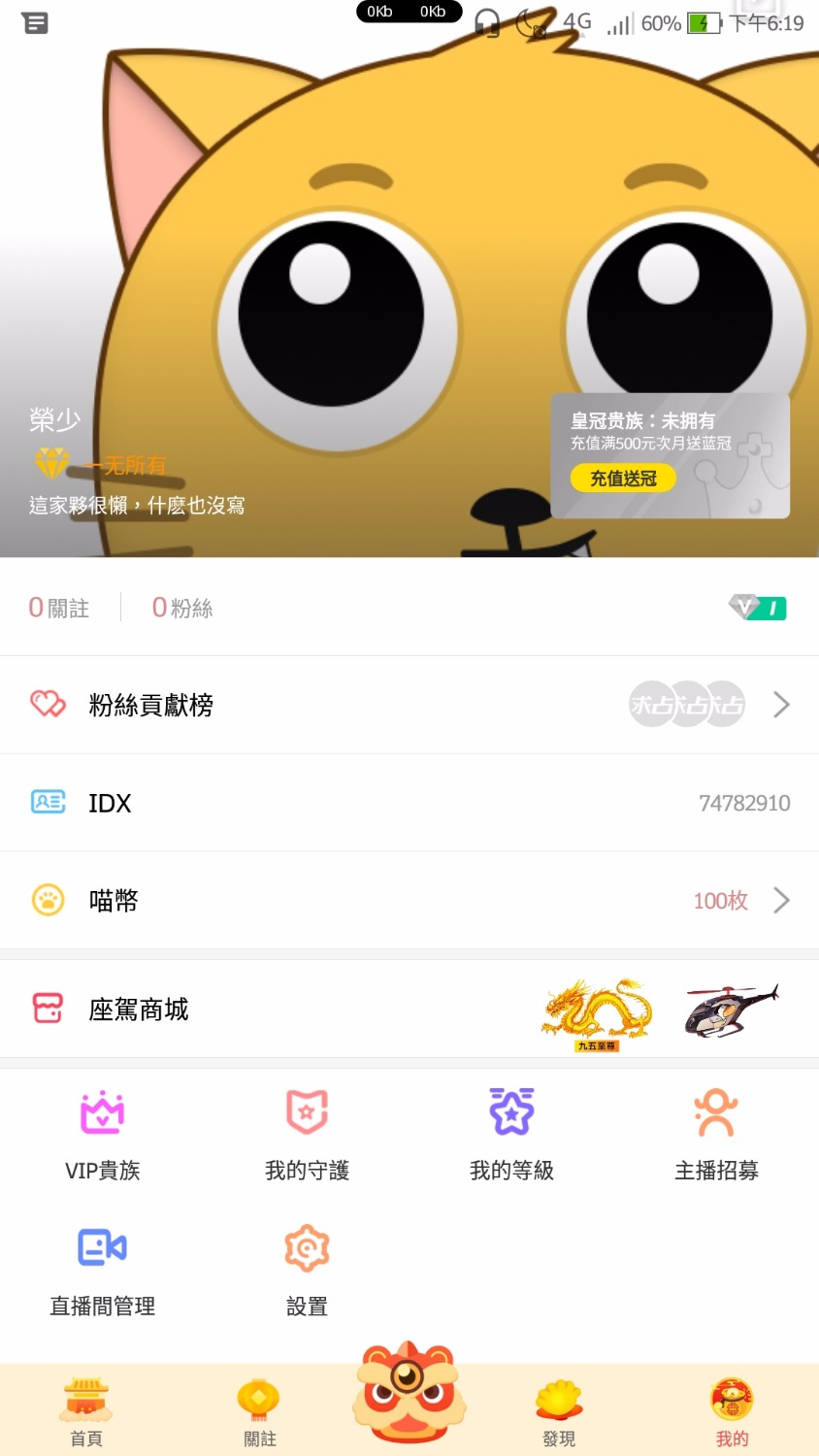This screenshot has width=819, height=1456.
Task: Switch to the 發現 discover tab
Action: (x=559, y=1412)
